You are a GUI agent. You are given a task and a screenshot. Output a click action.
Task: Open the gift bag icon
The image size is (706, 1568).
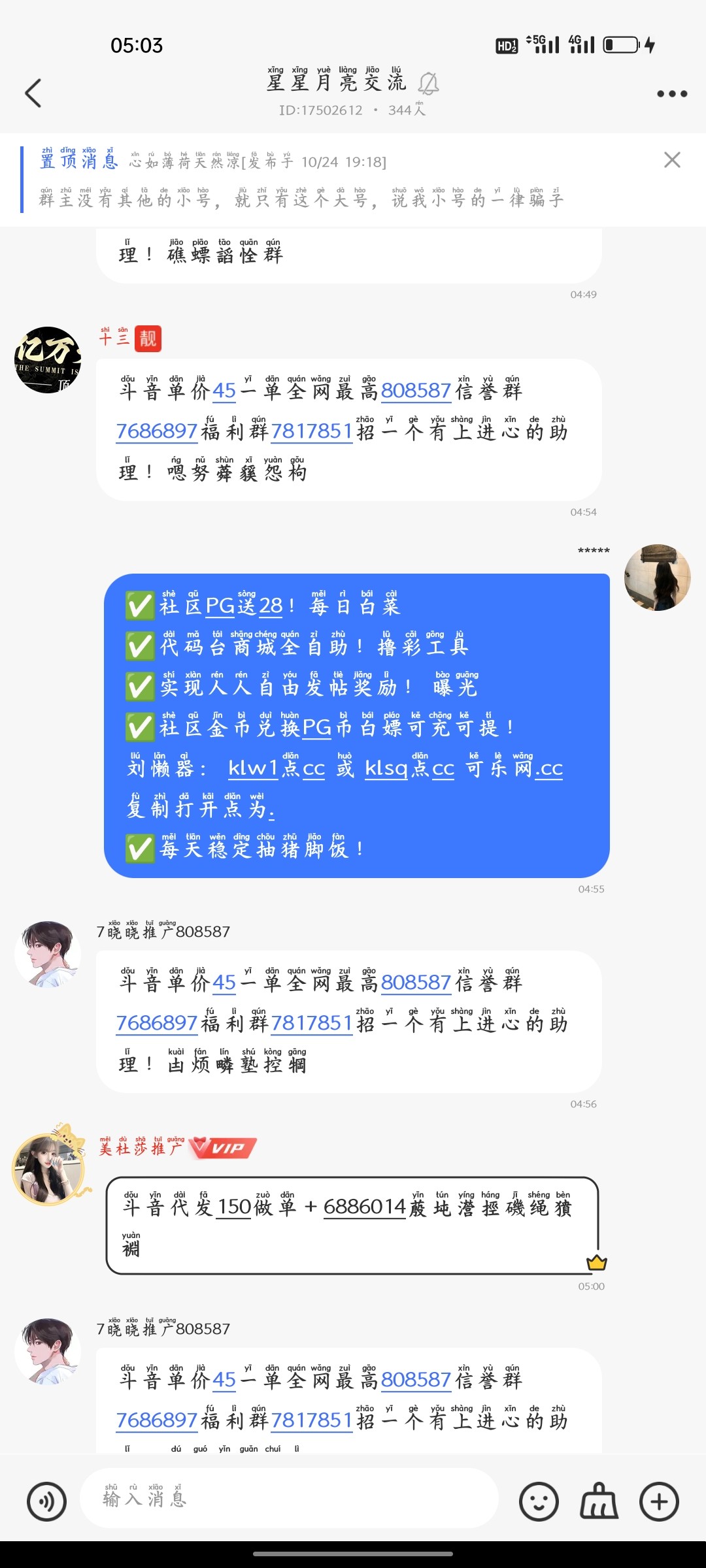(599, 1501)
